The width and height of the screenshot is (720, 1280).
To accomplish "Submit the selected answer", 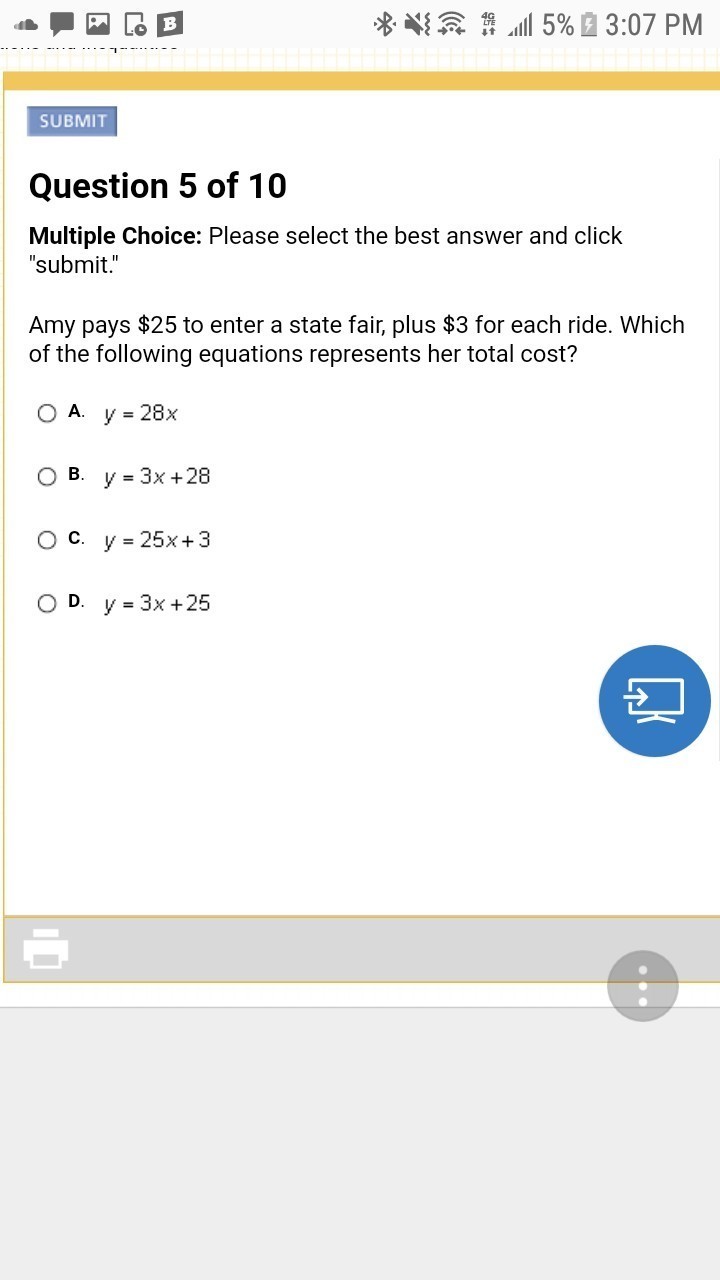I will (72, 121).
